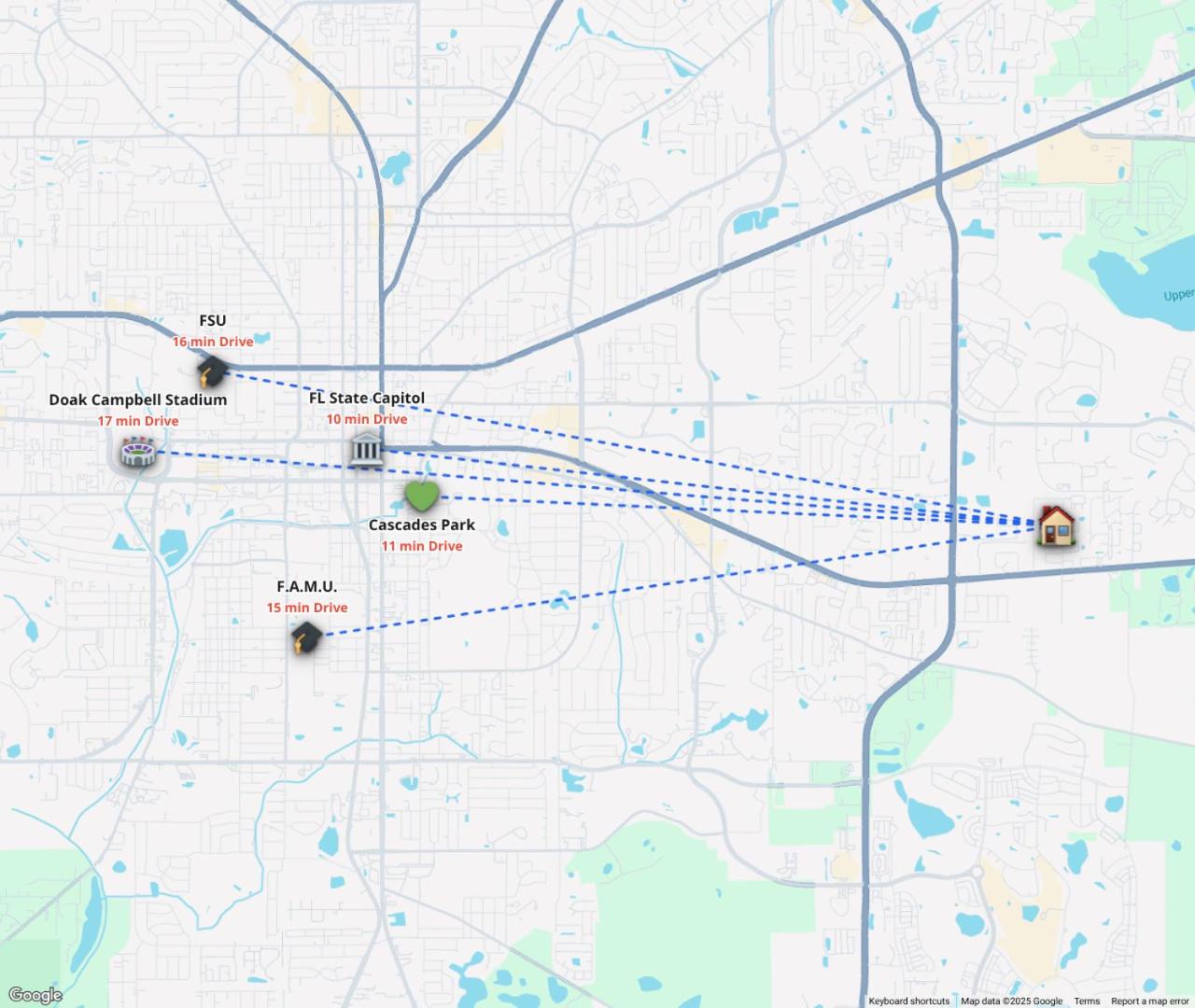Report a map error
The image size is (1195, 1008).
coord(1149,1001)
